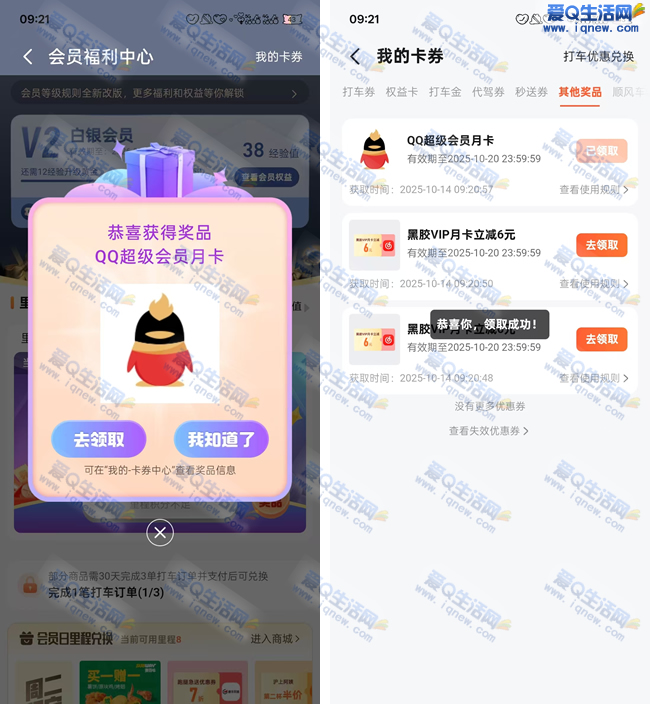The image size is (650, 704).
Task: View 查看使用规则 for QQ超级会员月卡
Action: (594, 189)
